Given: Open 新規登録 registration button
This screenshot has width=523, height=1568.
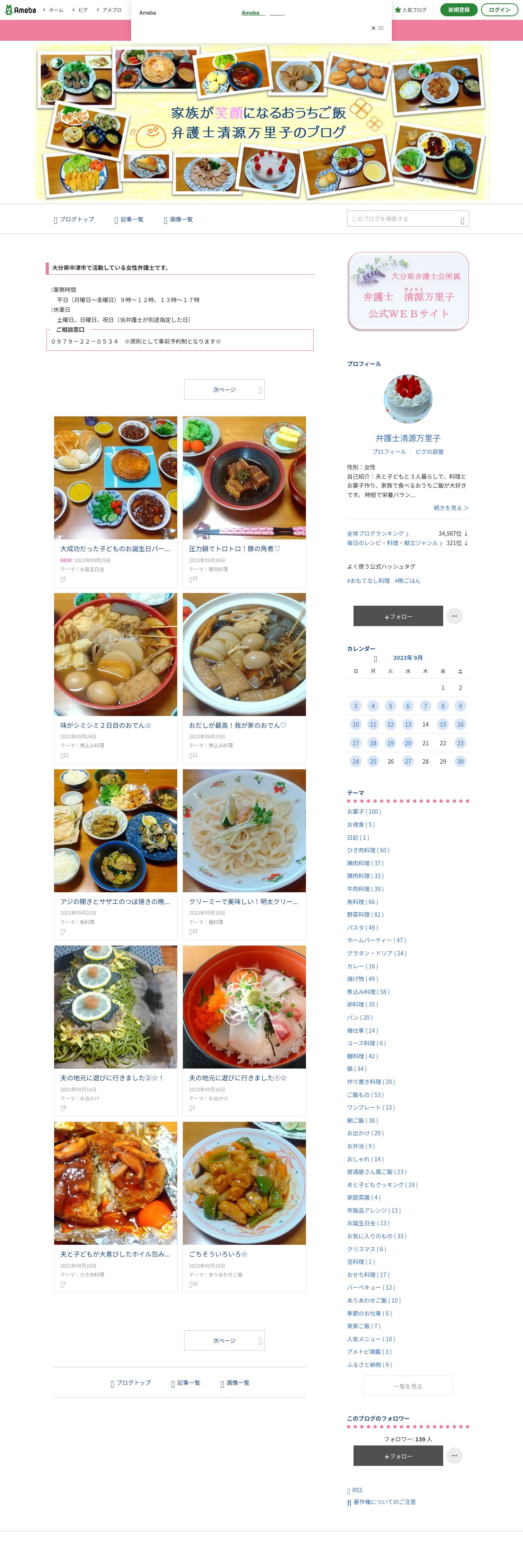Looking at the screenshot, I should pyautogui.click(x=459, y=10).
